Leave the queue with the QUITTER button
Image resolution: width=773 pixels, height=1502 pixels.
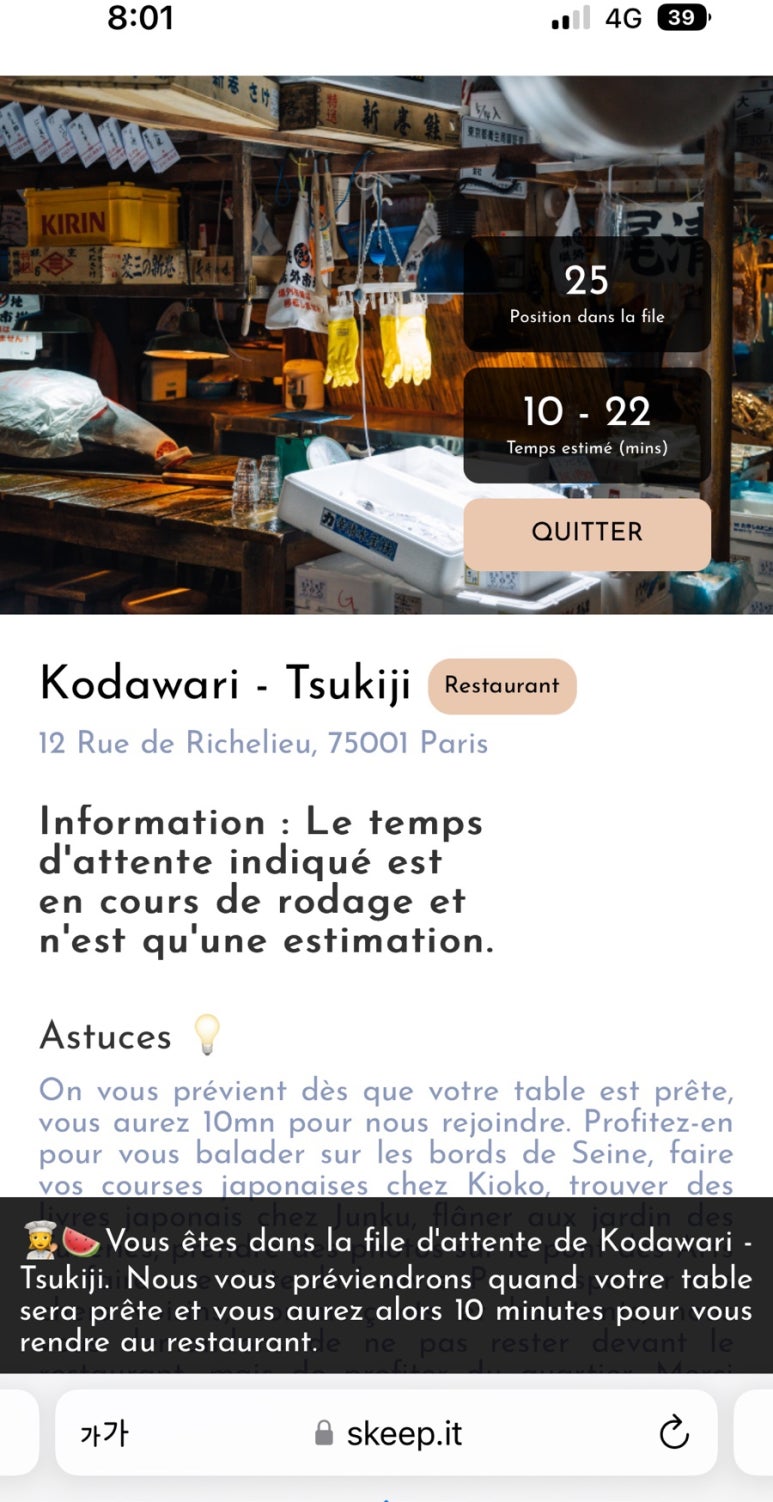click(587, 533)
